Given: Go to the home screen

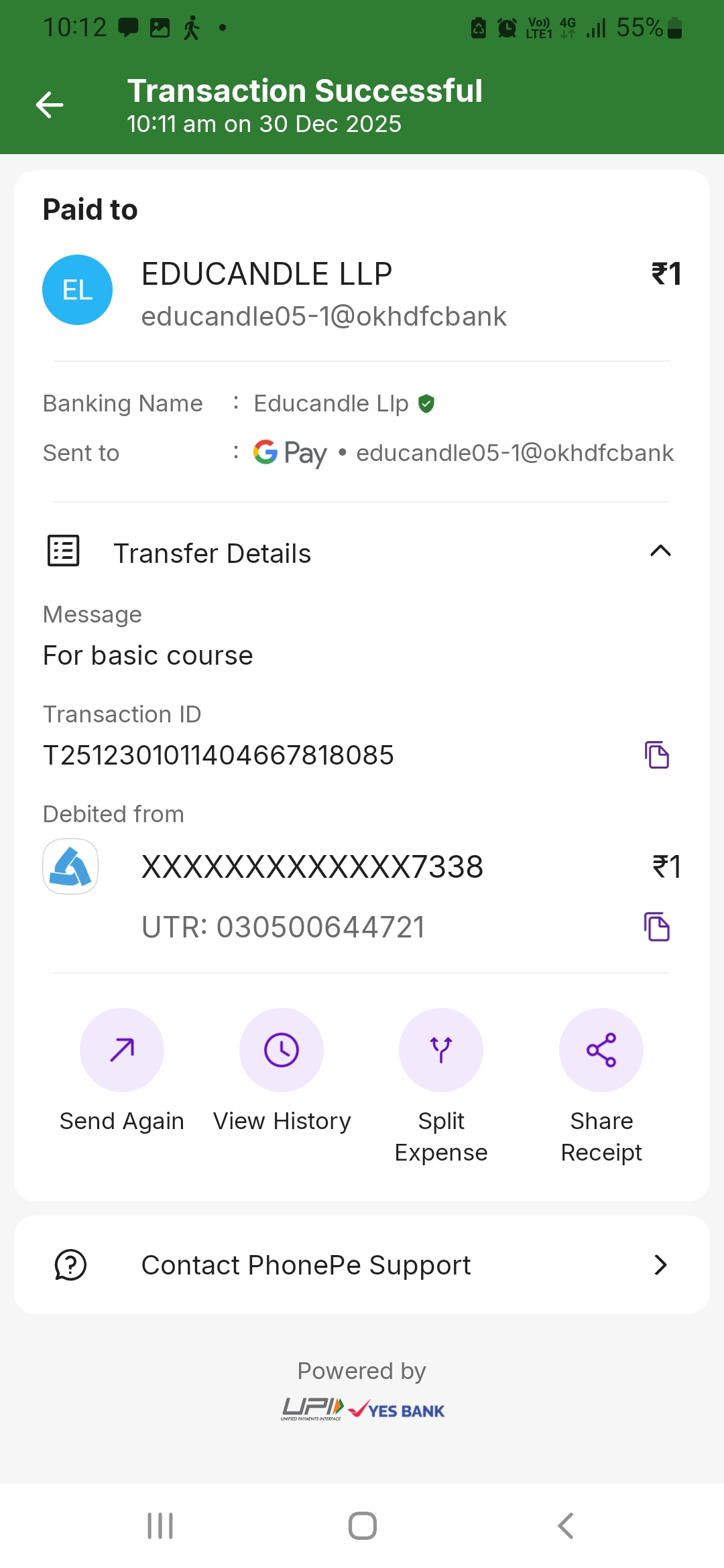Looking at the screenshot, I should click(362, 1526).
